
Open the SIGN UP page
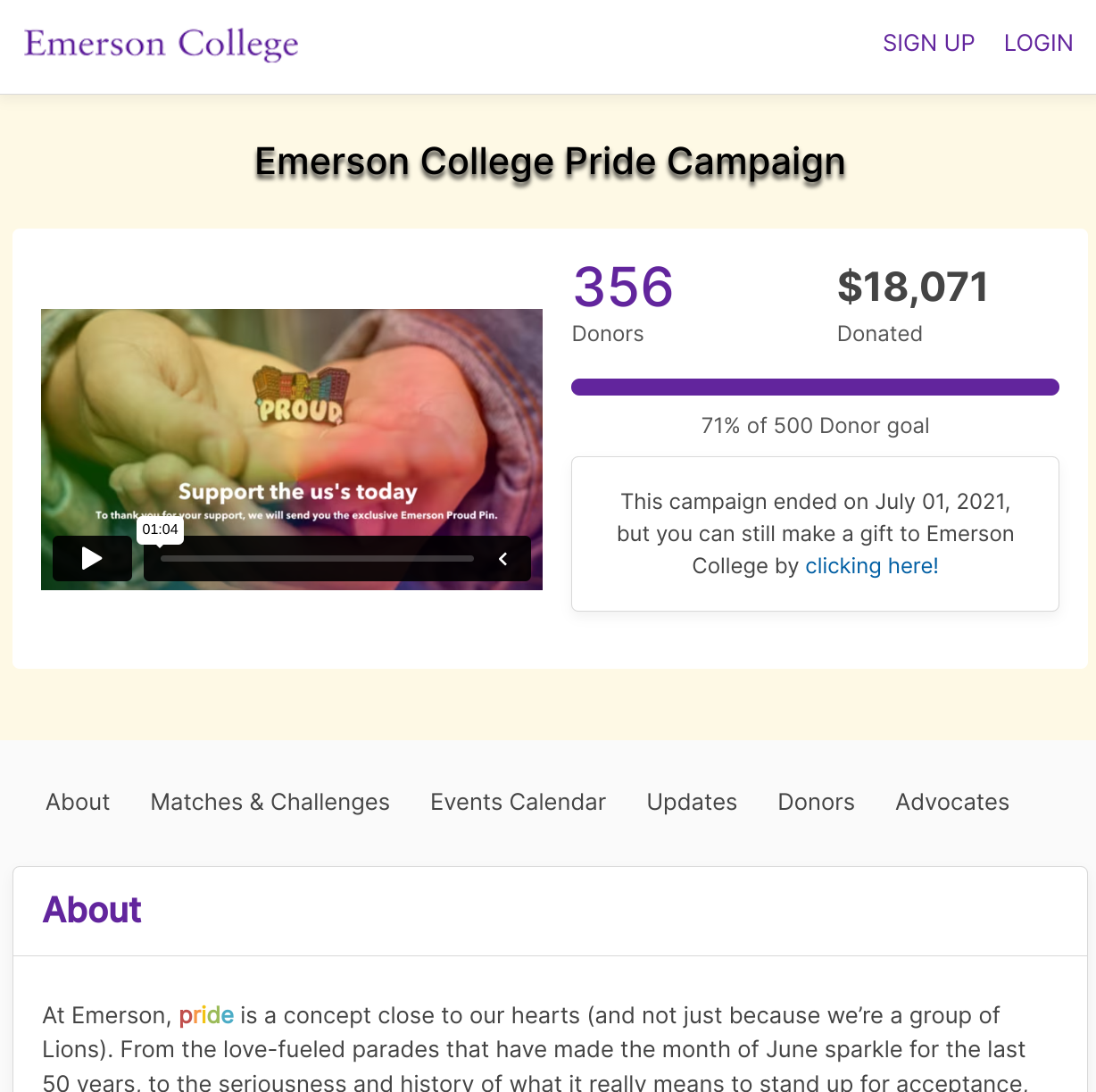pyautogui.click(x=928, y=43)
